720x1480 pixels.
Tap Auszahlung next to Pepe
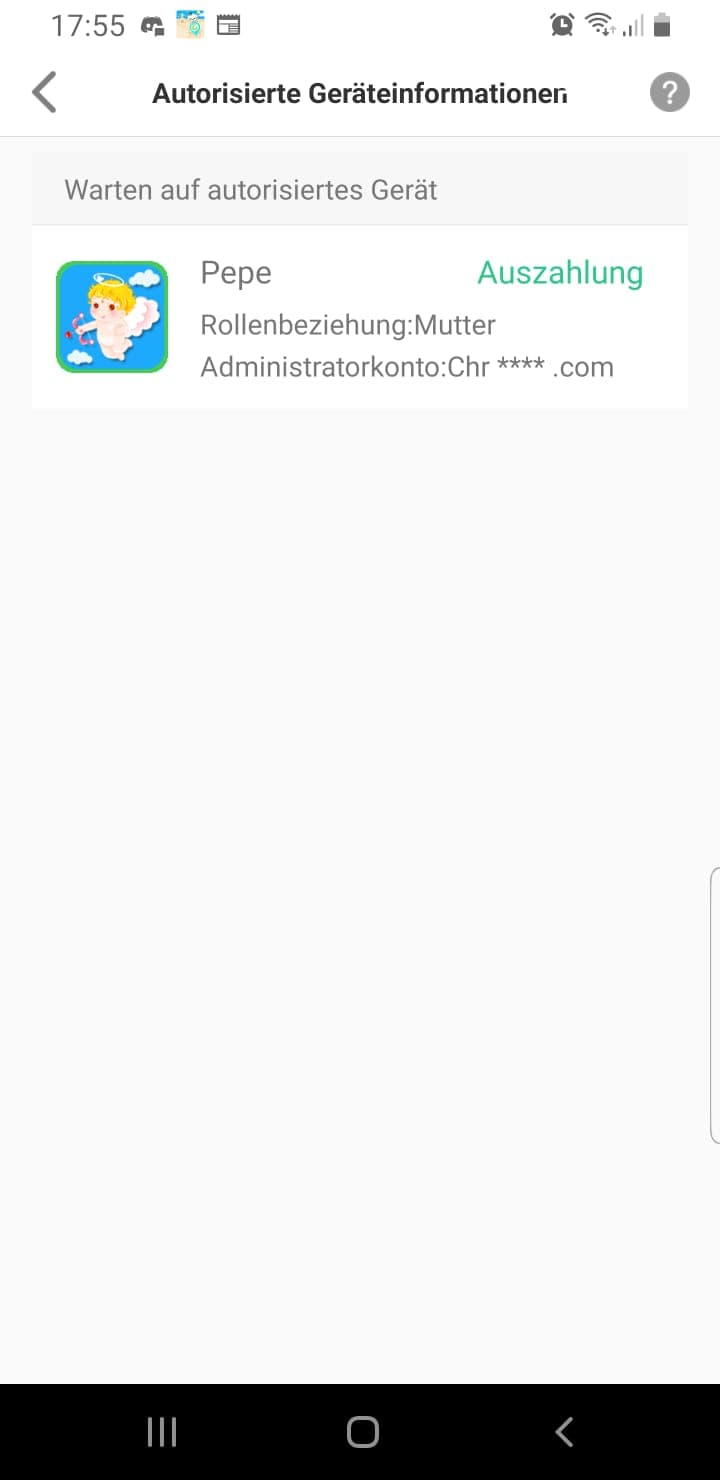[560, 273]
